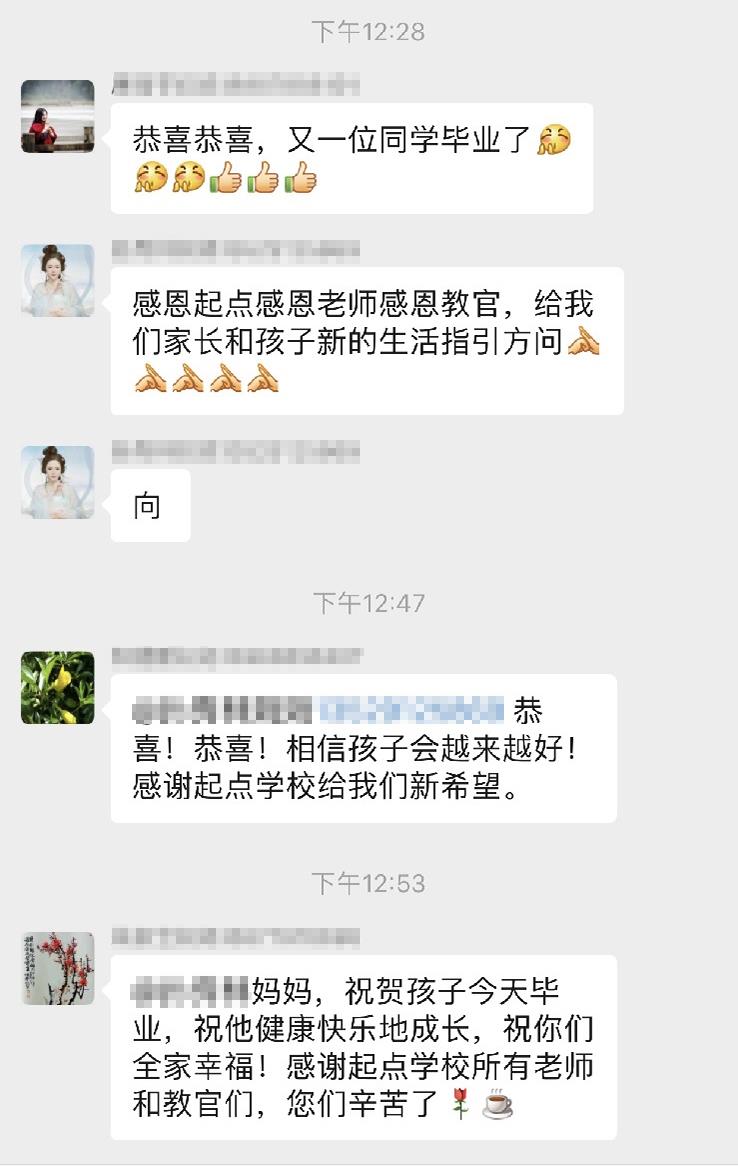Open avatar next to the 向 message
Image resolution: width=738 pixels, height=1166 pixels.
pos(58,482)
